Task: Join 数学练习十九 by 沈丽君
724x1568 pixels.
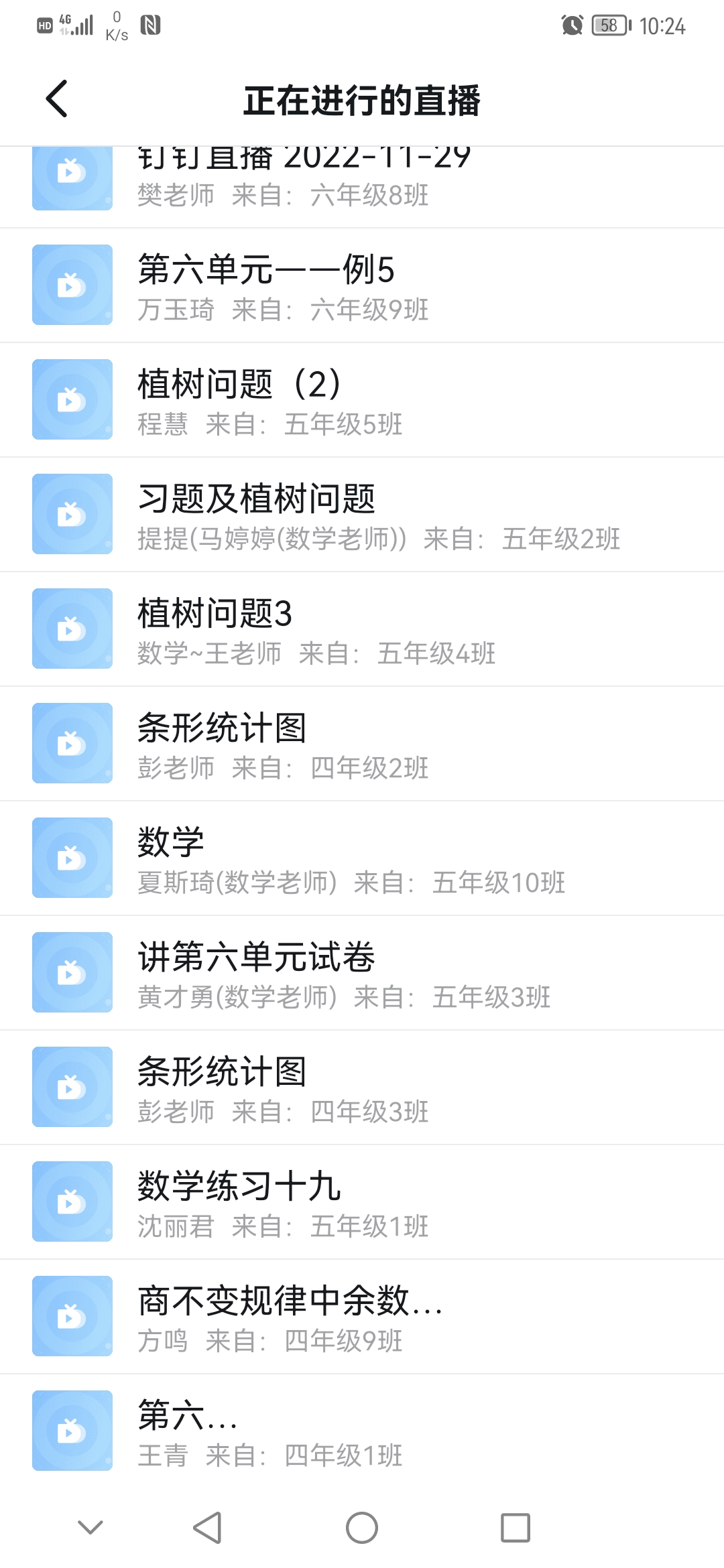Action: [x=362, y=1202]
